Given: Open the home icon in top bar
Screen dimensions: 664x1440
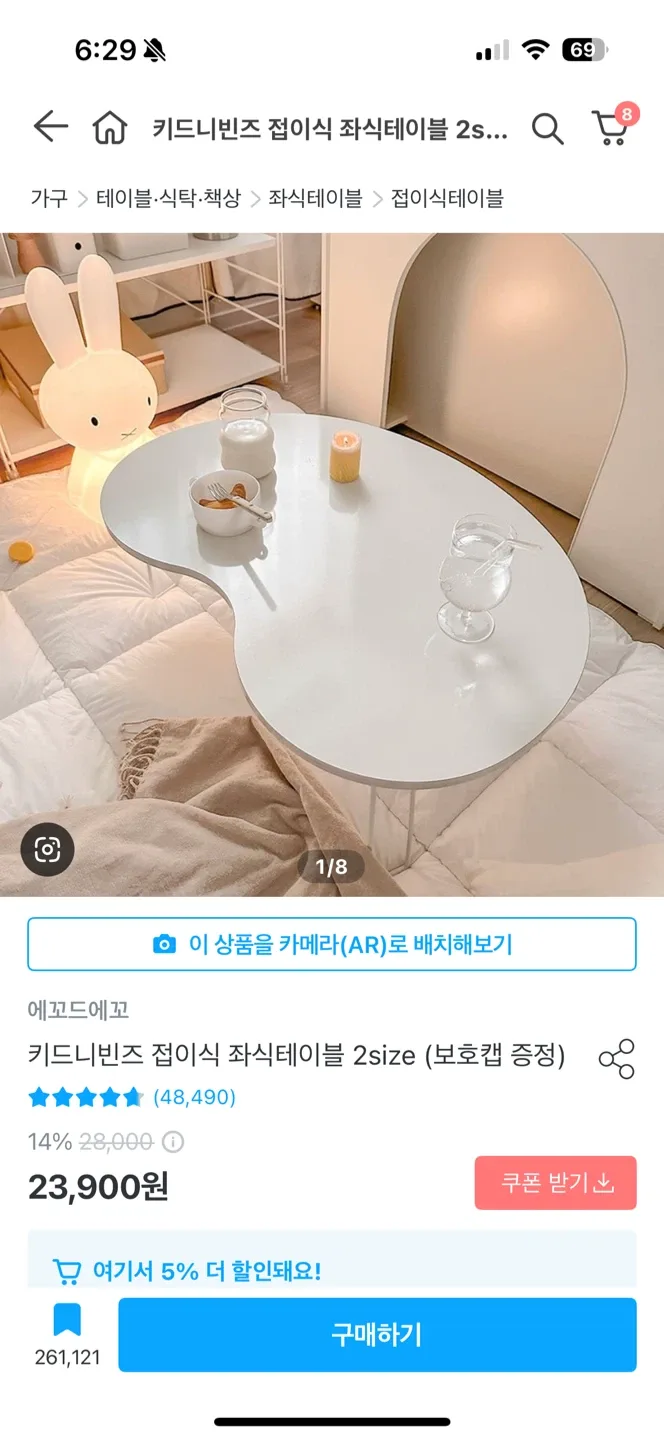Looking at the screenshot, I should (109, 128).
